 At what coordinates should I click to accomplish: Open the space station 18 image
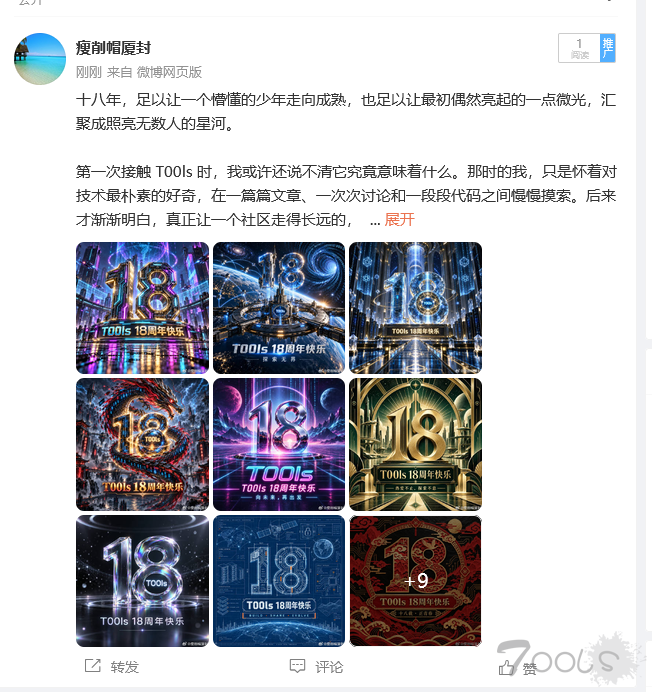coord(279,308)
